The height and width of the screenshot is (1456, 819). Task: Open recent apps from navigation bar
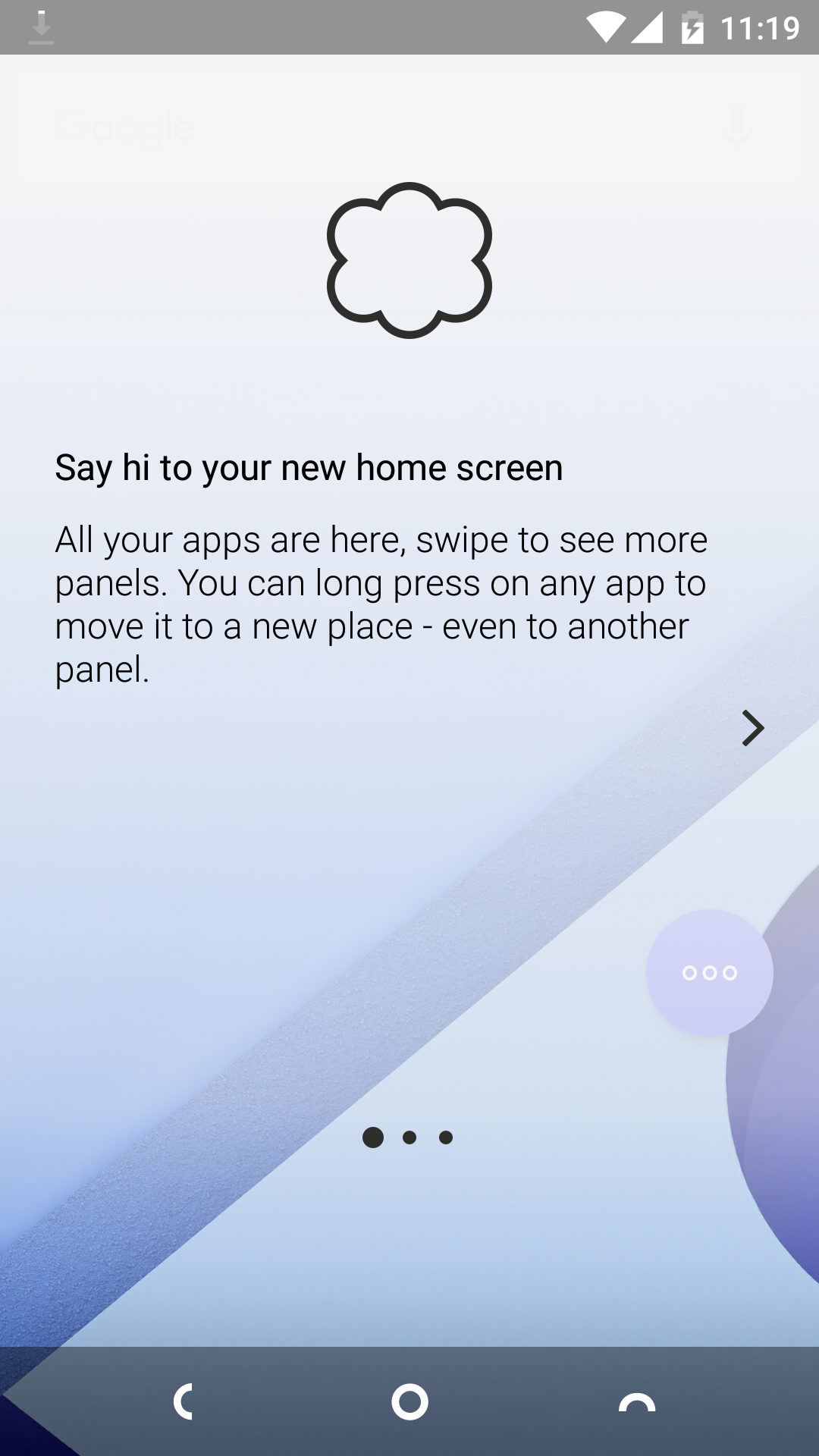[637, 1402]
